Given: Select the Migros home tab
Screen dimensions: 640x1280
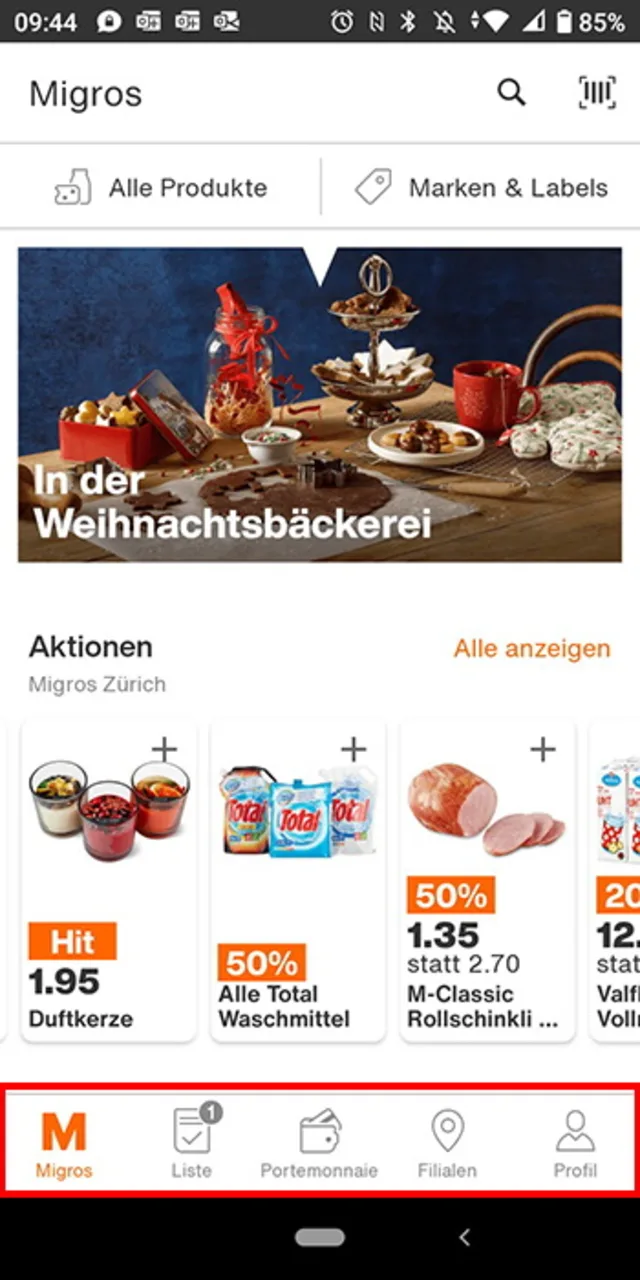Looking at the screenshot, I should (64, 1143).
